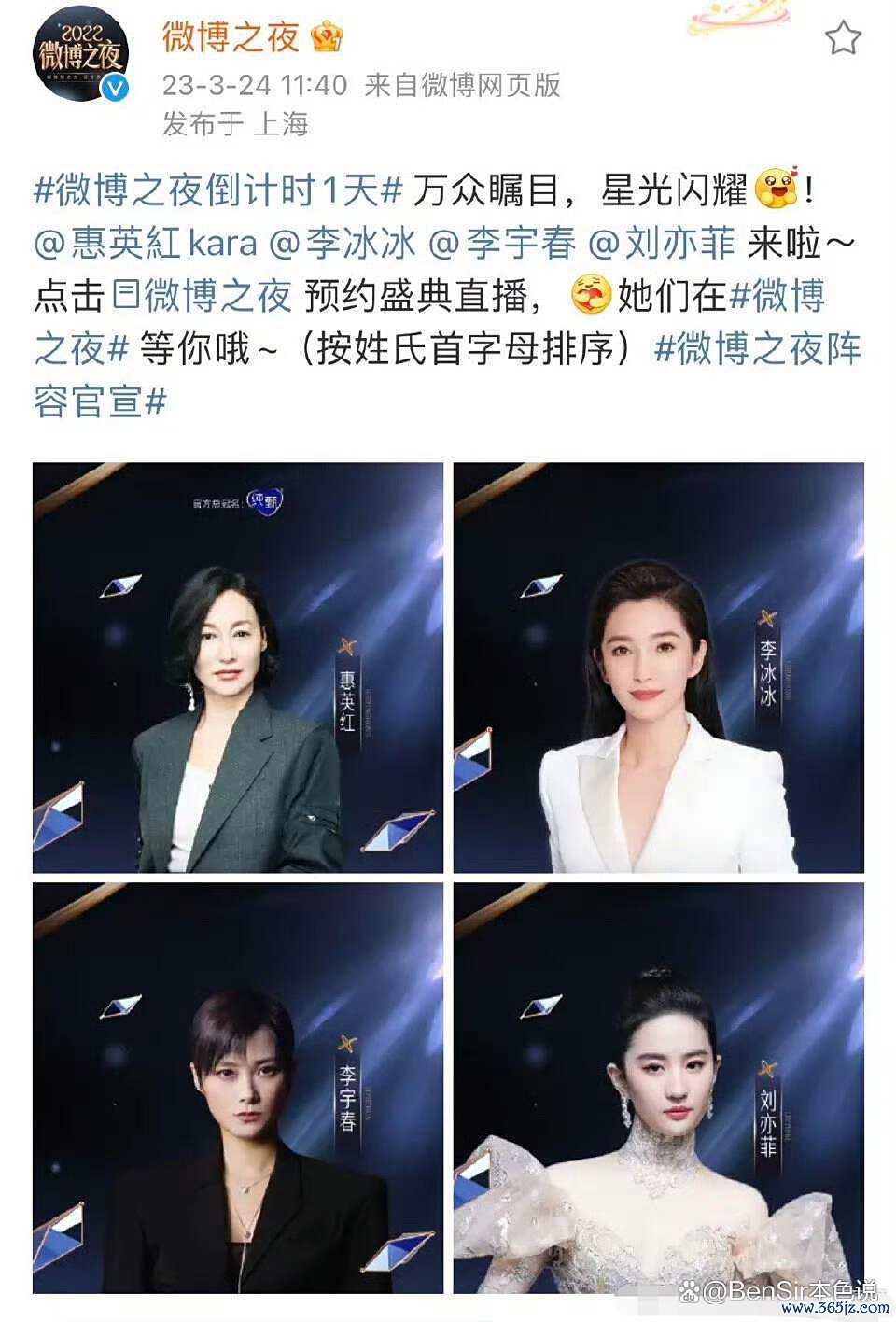This screenshot has width=896, height=1322.
Task: Visit the @李冰冰 mention
Action: [343, 244]
